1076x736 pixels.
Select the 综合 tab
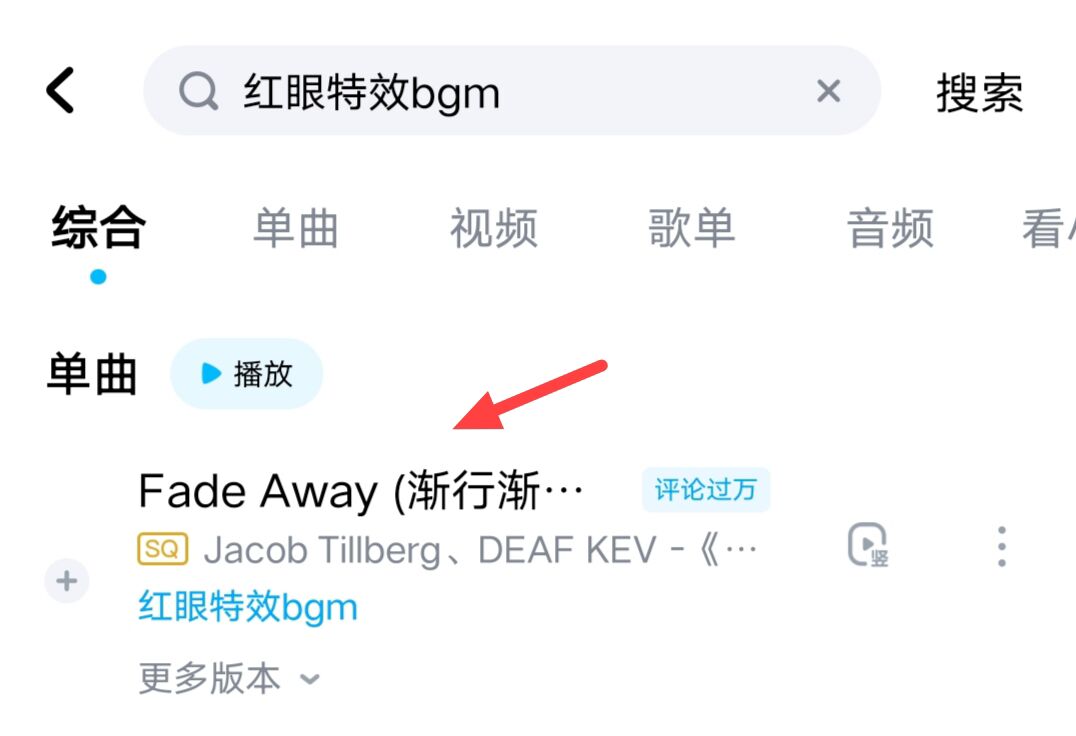[98, 228]
